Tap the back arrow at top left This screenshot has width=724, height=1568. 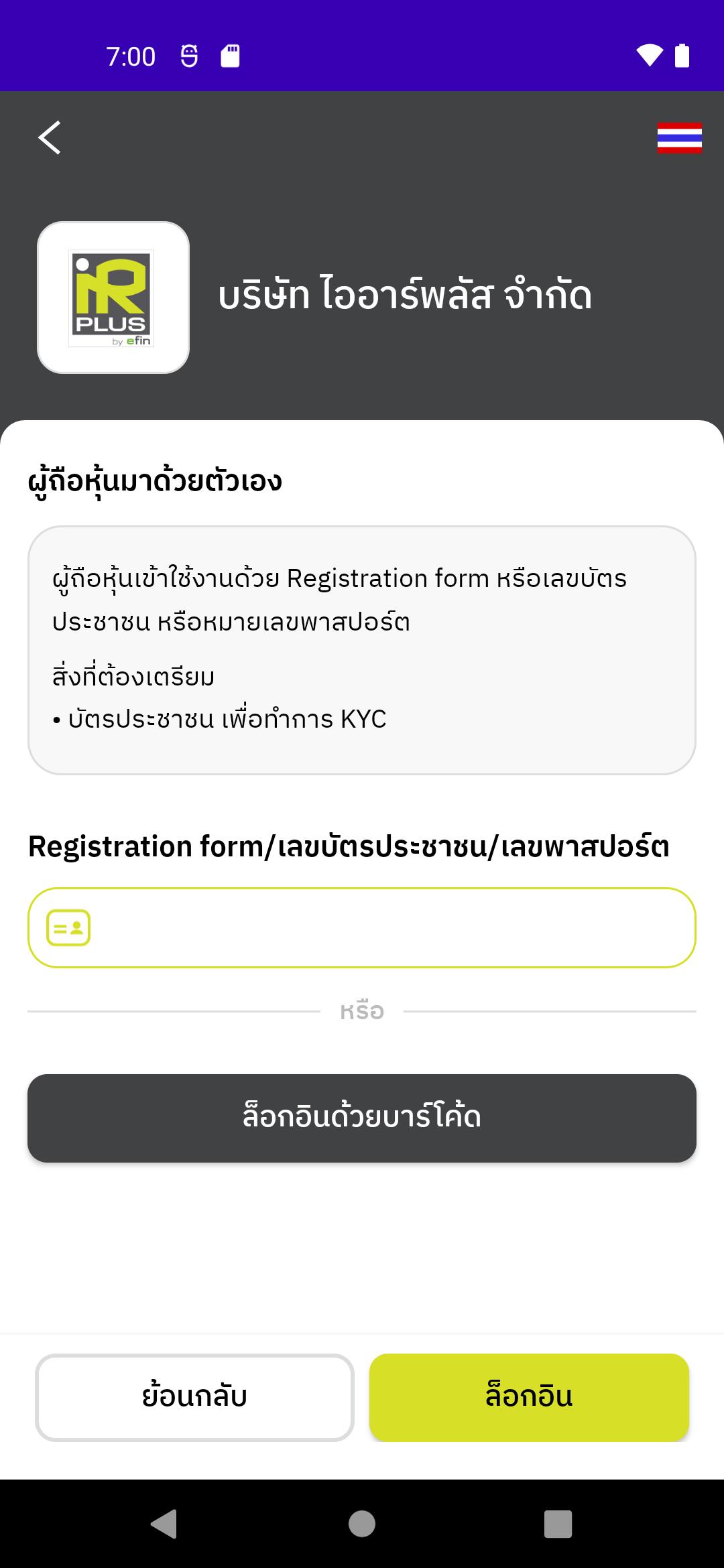pos(50,137)
